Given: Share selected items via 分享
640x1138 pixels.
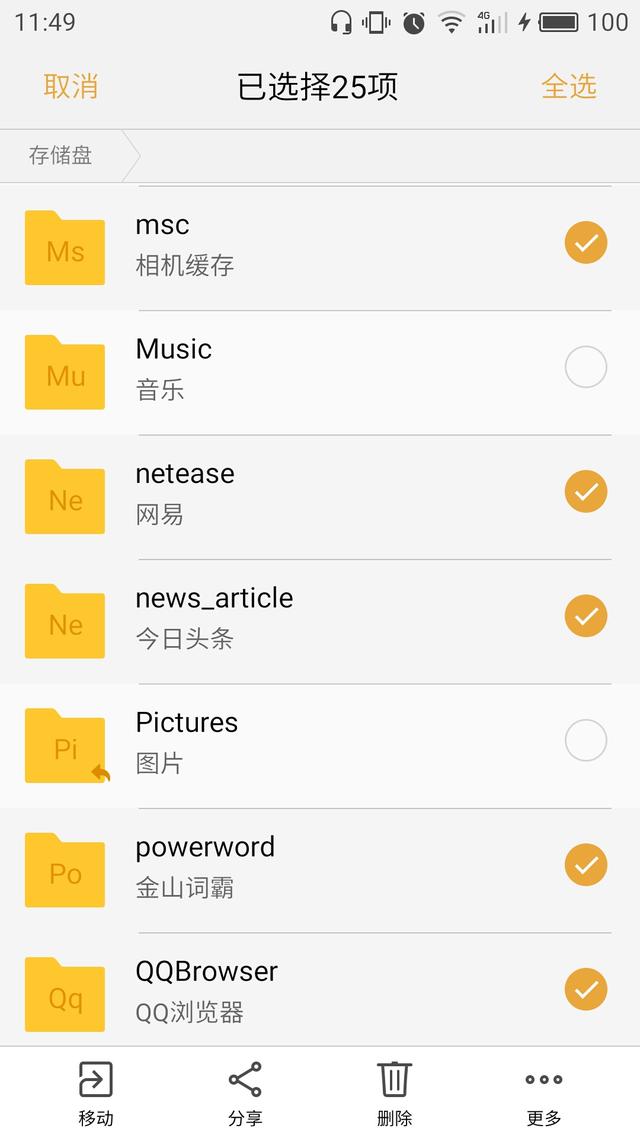Looking at the screenshot, I should click(x=245, y=1094).
